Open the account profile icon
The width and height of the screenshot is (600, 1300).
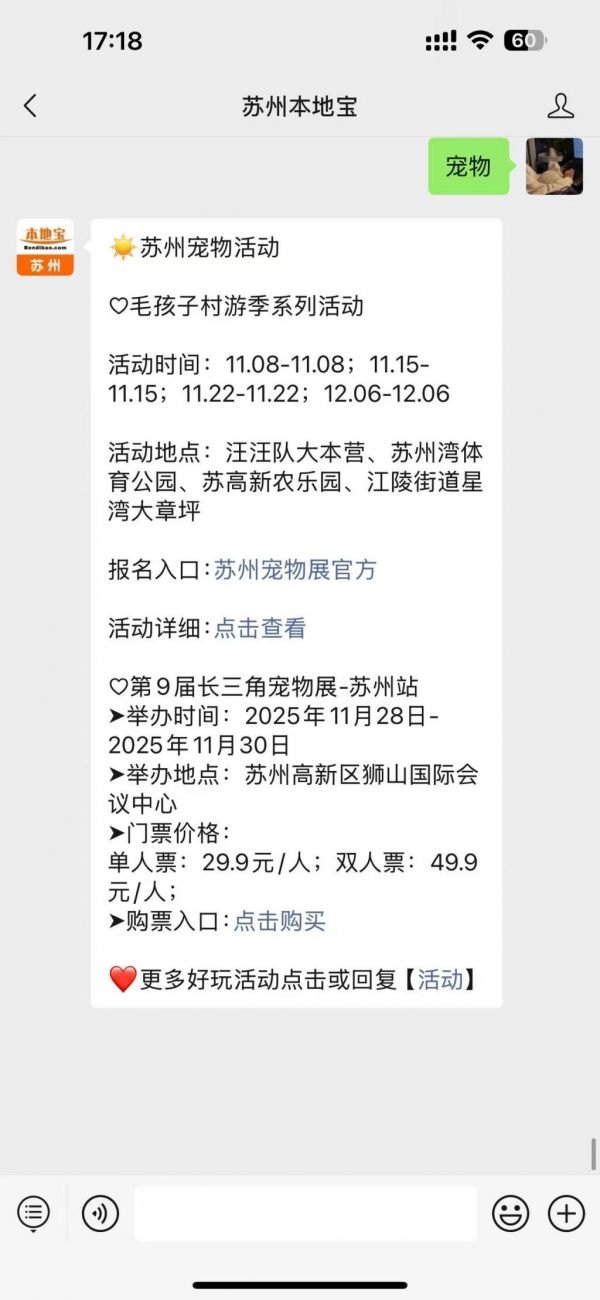[x=561, y=106]
